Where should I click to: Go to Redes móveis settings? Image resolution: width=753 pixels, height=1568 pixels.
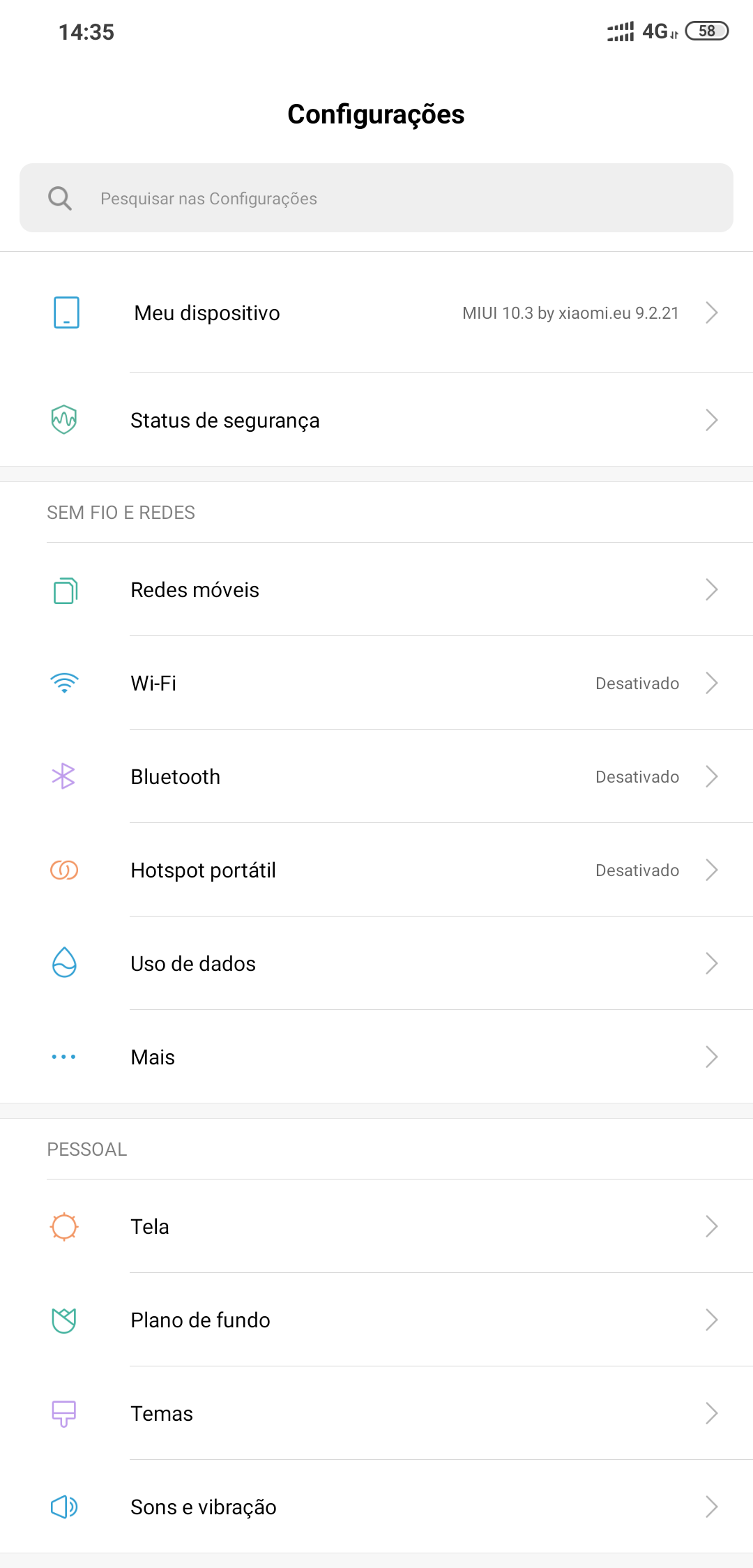(x=376, y=589)
